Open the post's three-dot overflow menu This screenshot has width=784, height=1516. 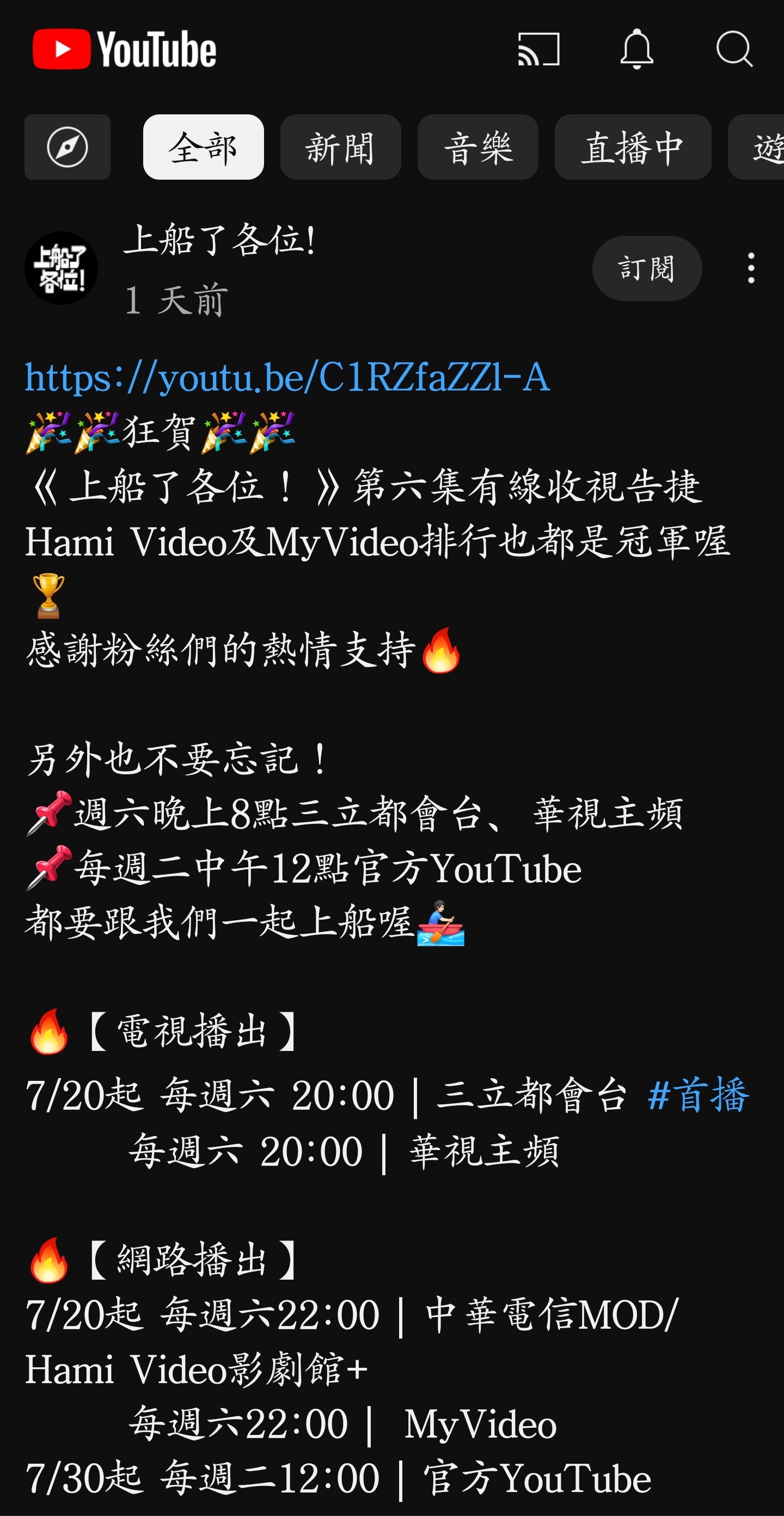pyautogui.click(x=750, y=268)
